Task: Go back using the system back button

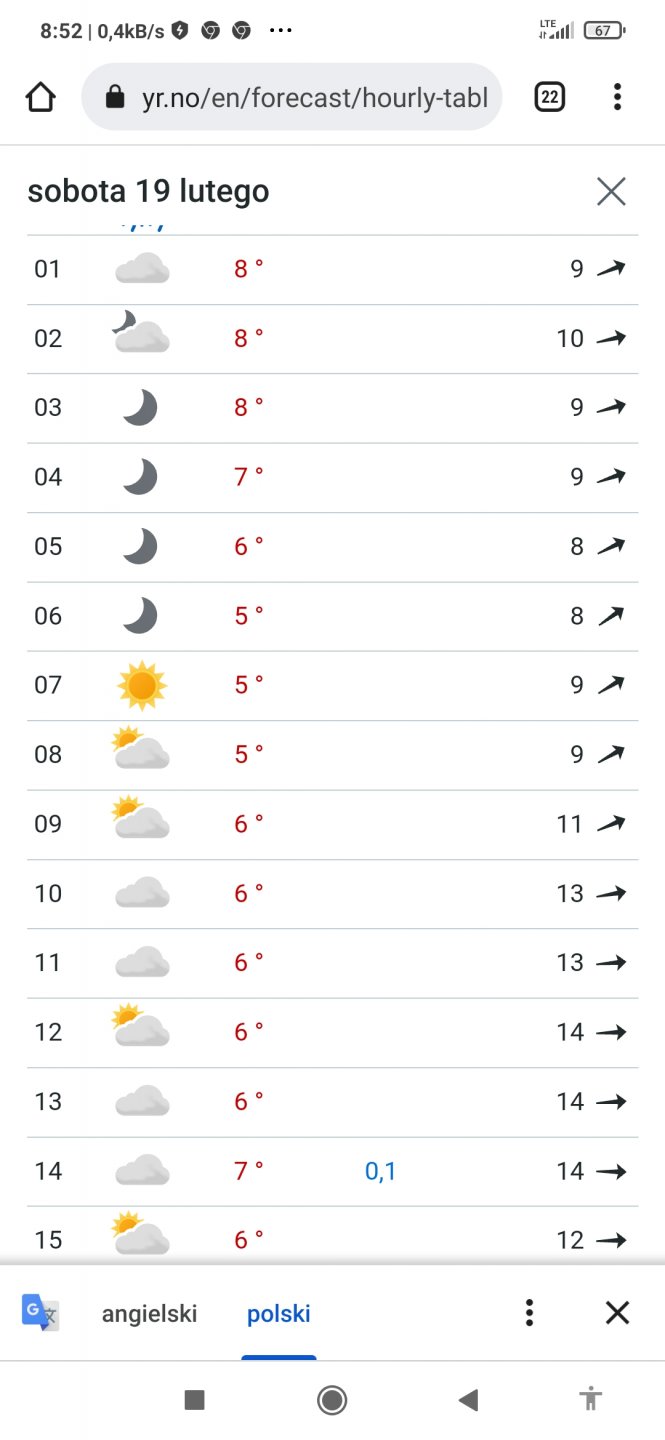Action: tap(468, 1400)
